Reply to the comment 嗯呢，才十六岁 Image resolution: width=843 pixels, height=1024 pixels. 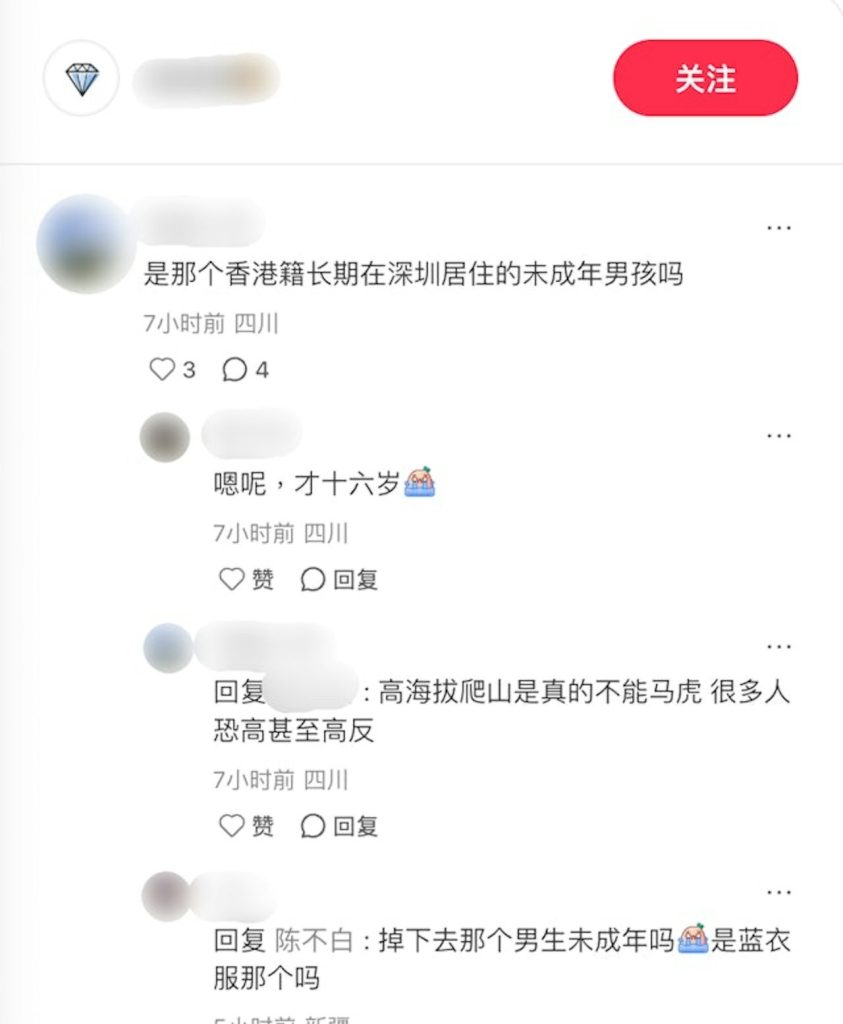pyautogui.click(x=340, y=579)
